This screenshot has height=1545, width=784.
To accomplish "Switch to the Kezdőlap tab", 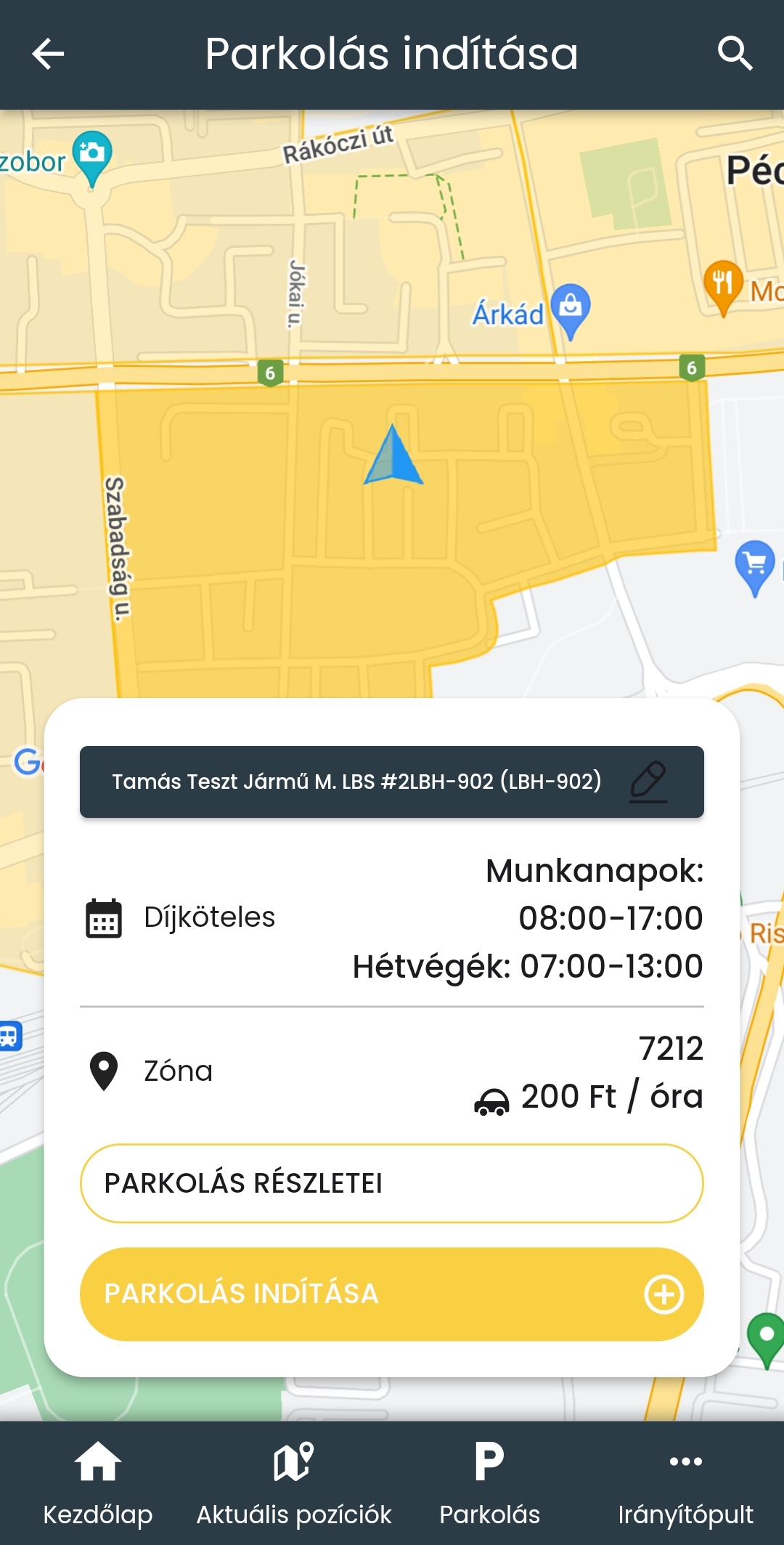I will [98, 1483].
